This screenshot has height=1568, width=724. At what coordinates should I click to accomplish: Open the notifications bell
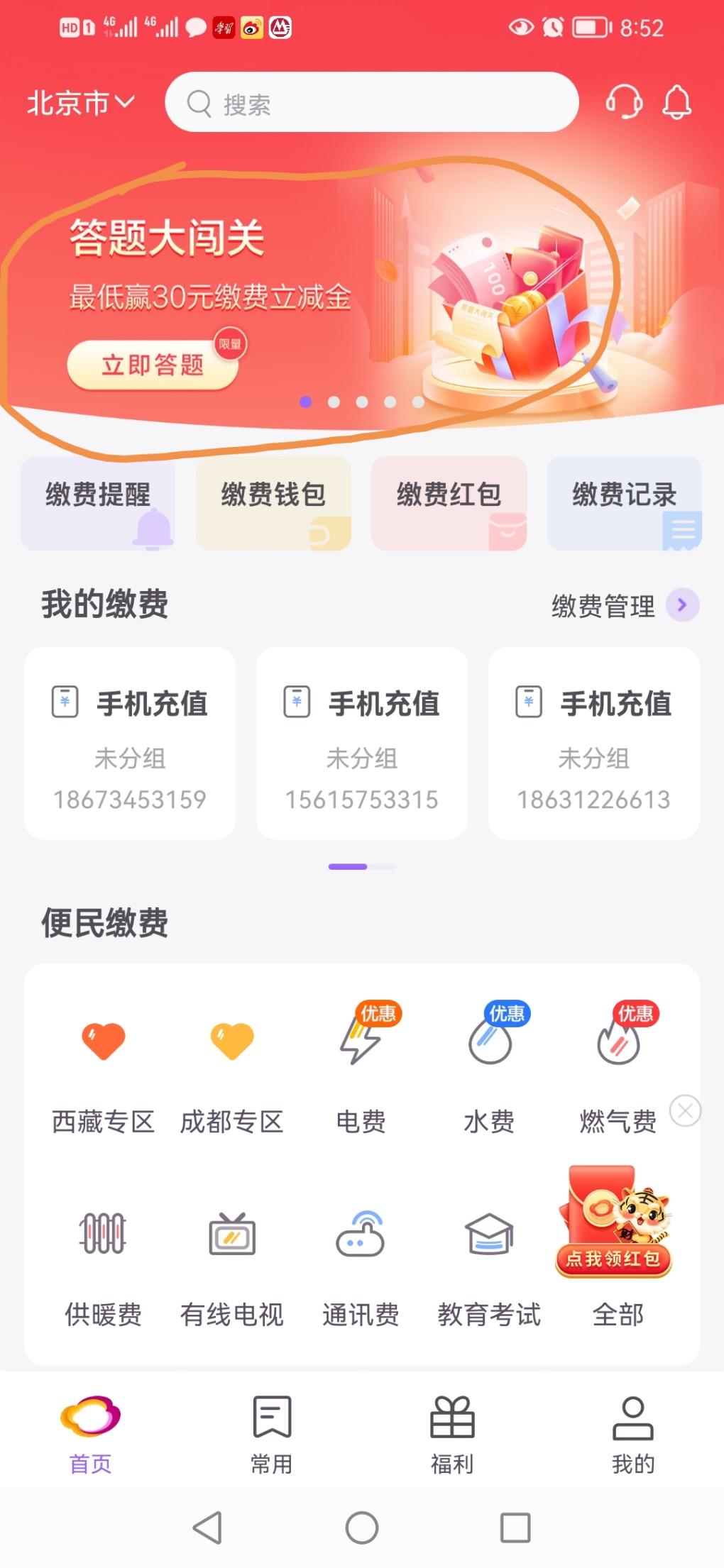point(676,103)
